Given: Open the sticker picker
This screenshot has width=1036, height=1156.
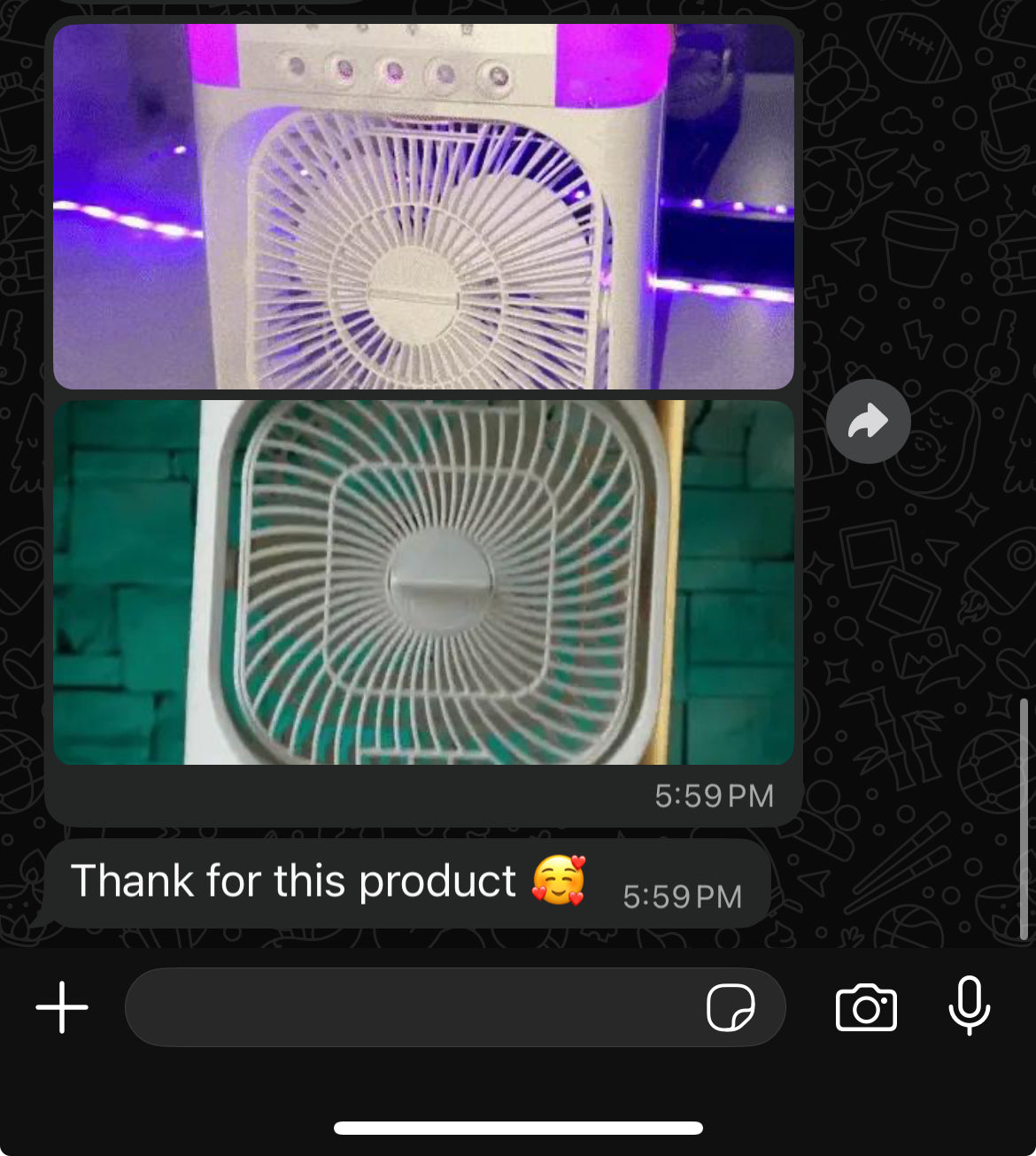Looking at the screenshot, I should click(730, 1007).
